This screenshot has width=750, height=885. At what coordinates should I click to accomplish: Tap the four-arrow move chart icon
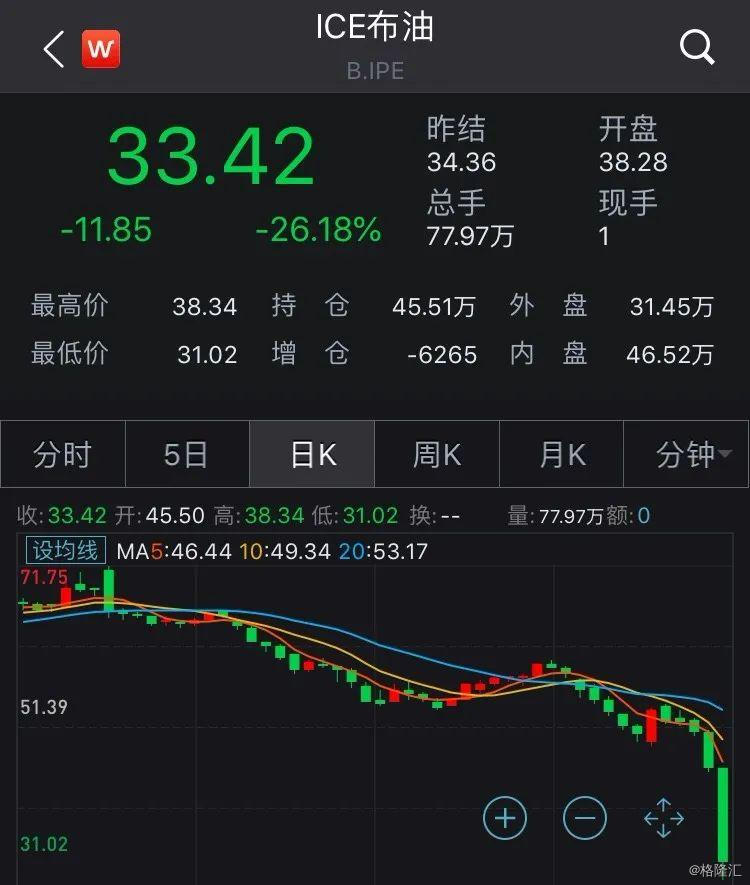click(x=664, y=818)
